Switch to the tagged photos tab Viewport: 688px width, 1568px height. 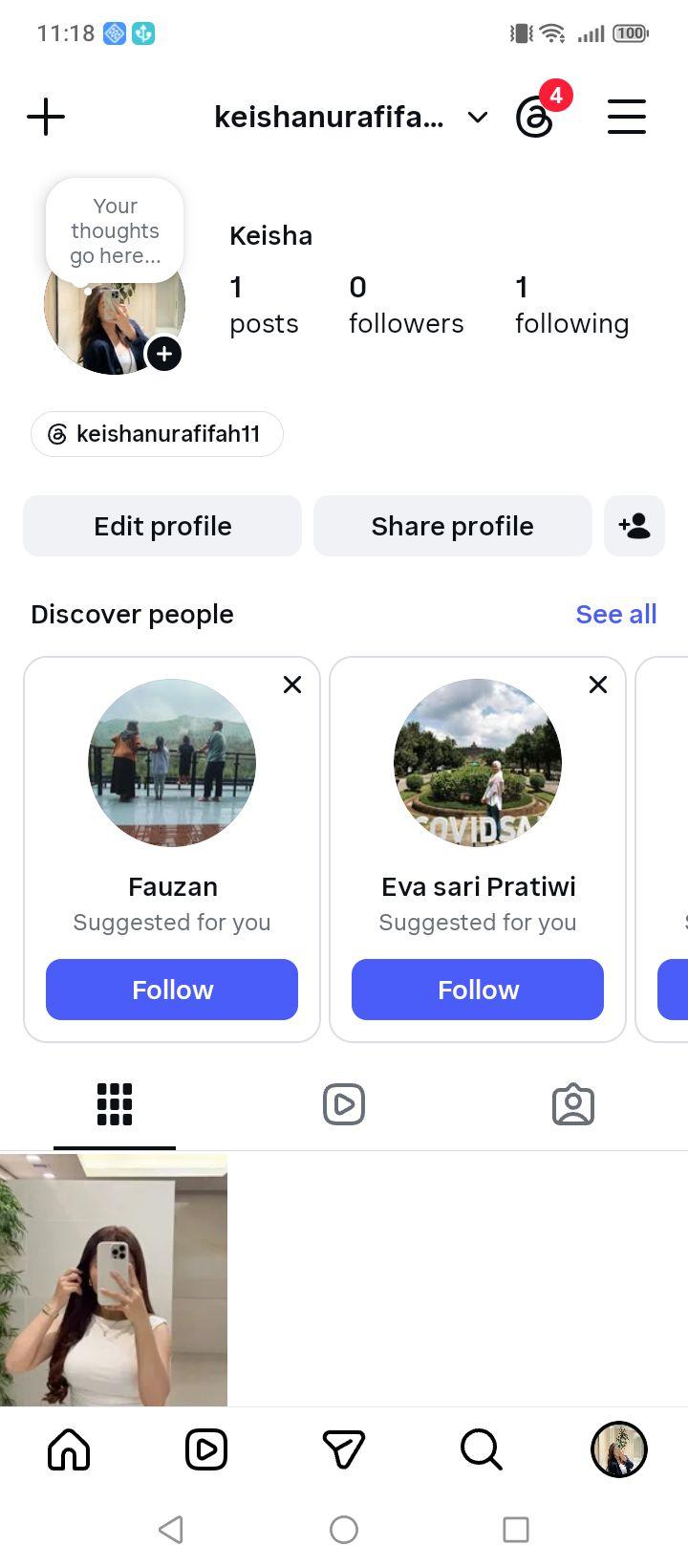coord(573,1104)
